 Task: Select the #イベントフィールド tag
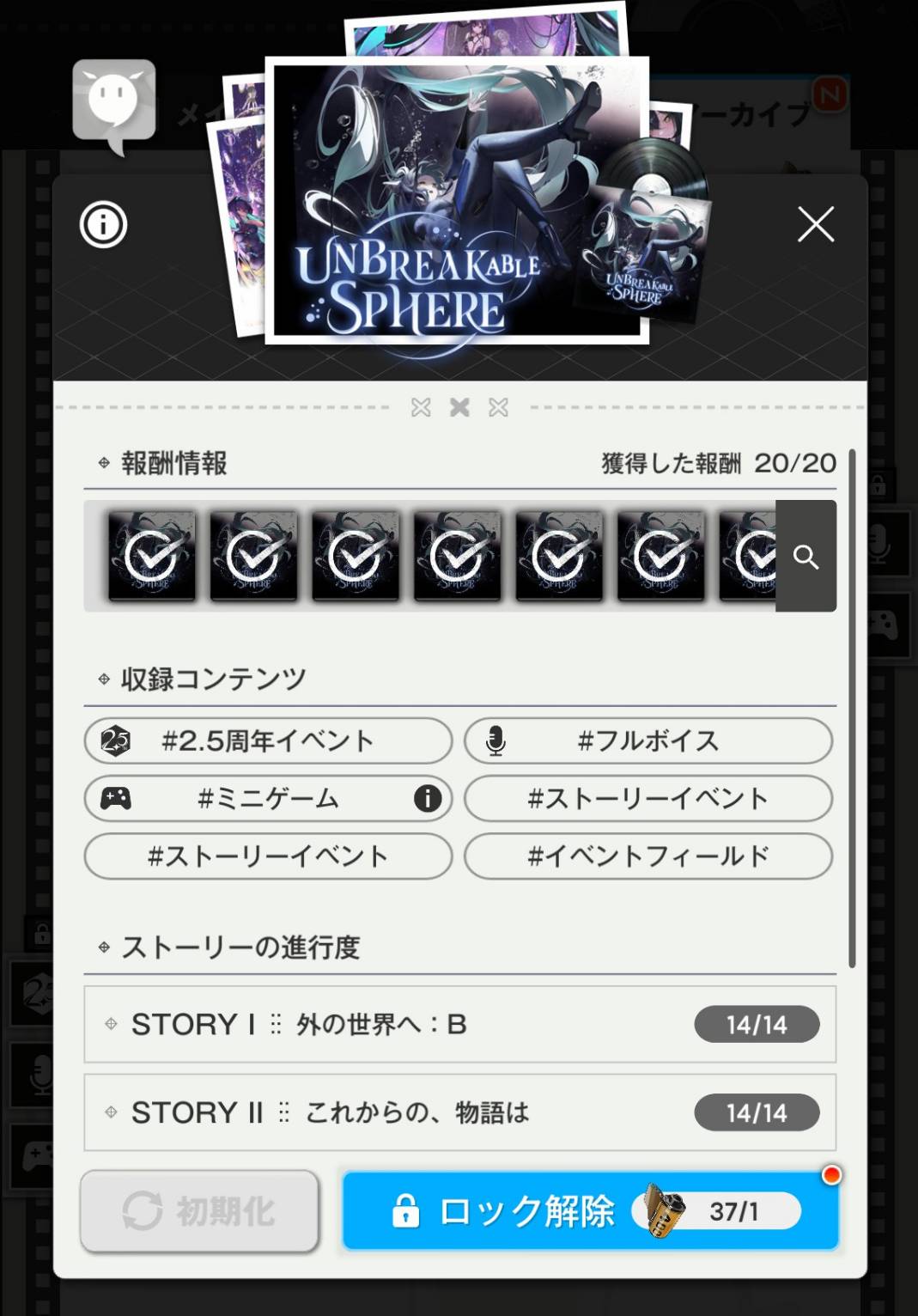point(648,856)
